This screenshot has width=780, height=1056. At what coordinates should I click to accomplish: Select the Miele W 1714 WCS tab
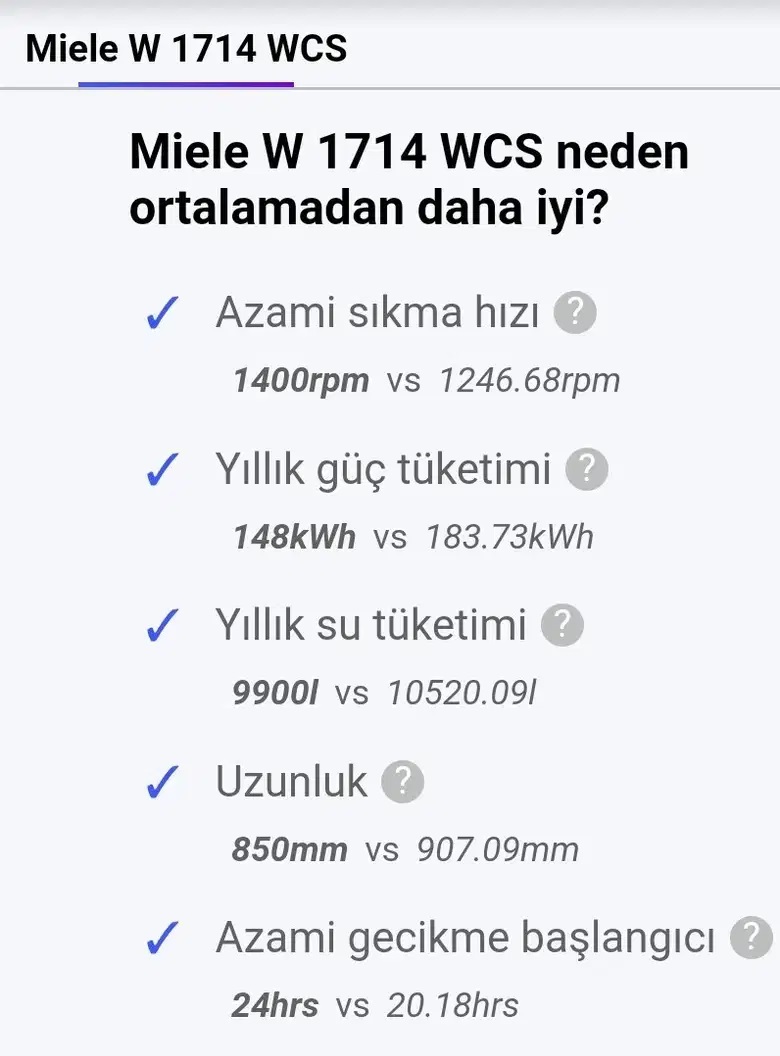[x=186, y=48]
